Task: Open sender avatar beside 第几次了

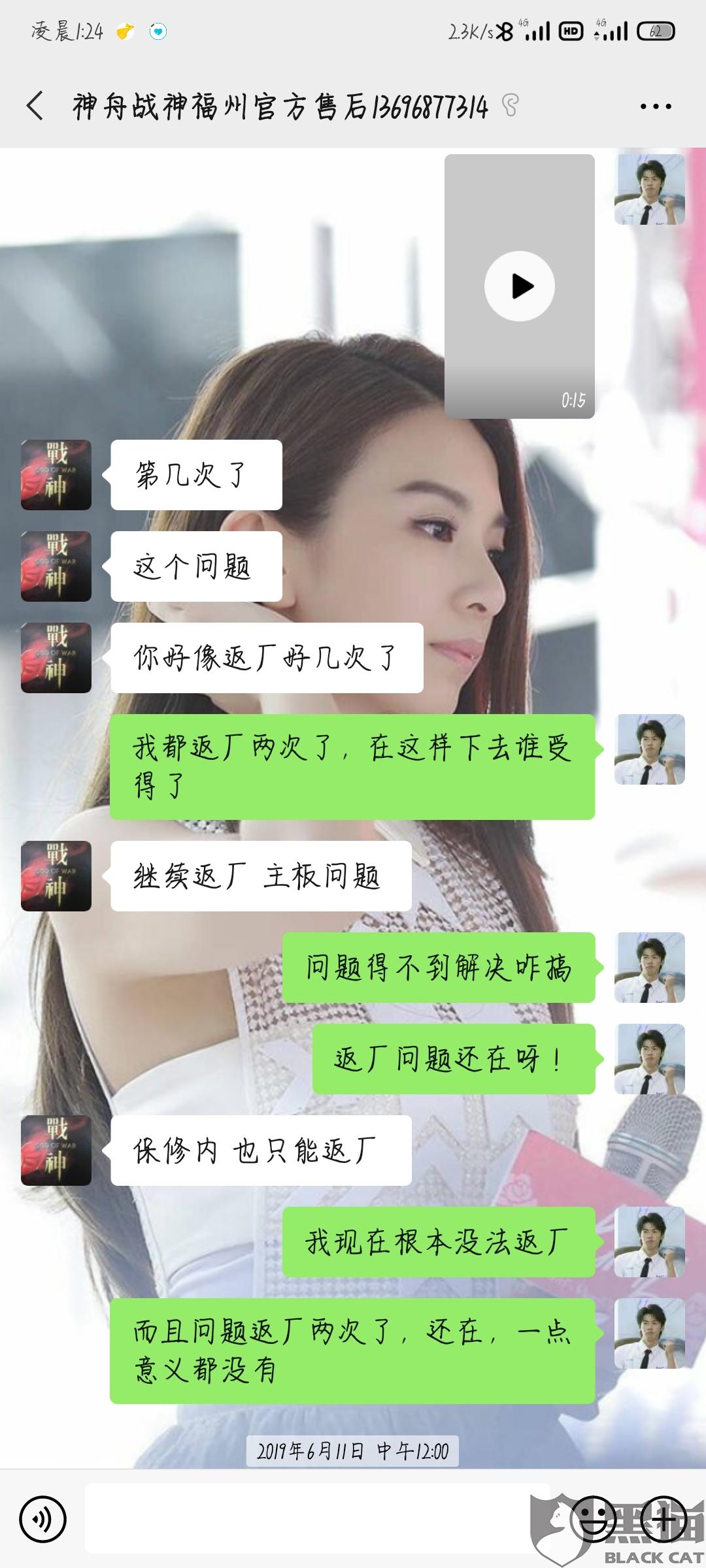Action: [56, 475]
